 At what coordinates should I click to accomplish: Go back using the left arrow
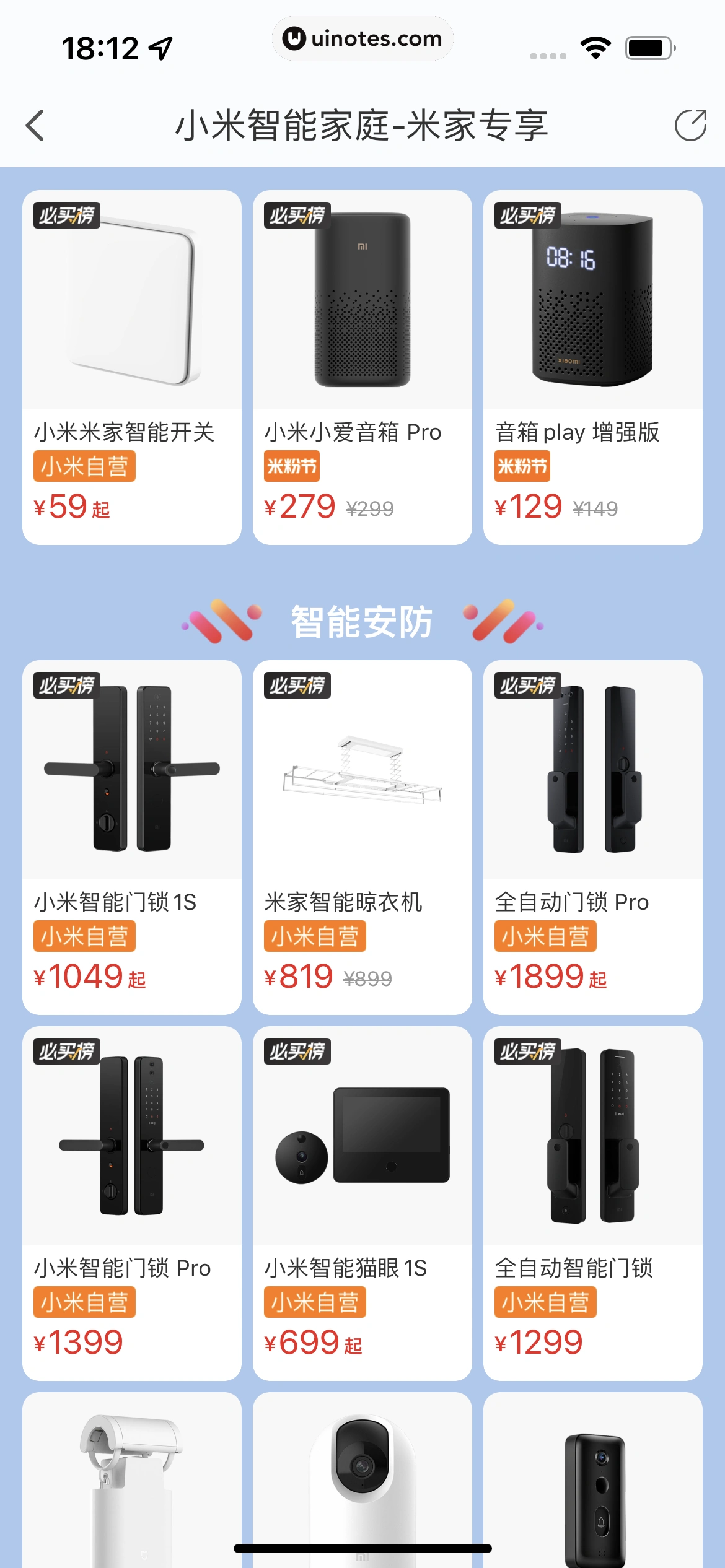(35, 126)
